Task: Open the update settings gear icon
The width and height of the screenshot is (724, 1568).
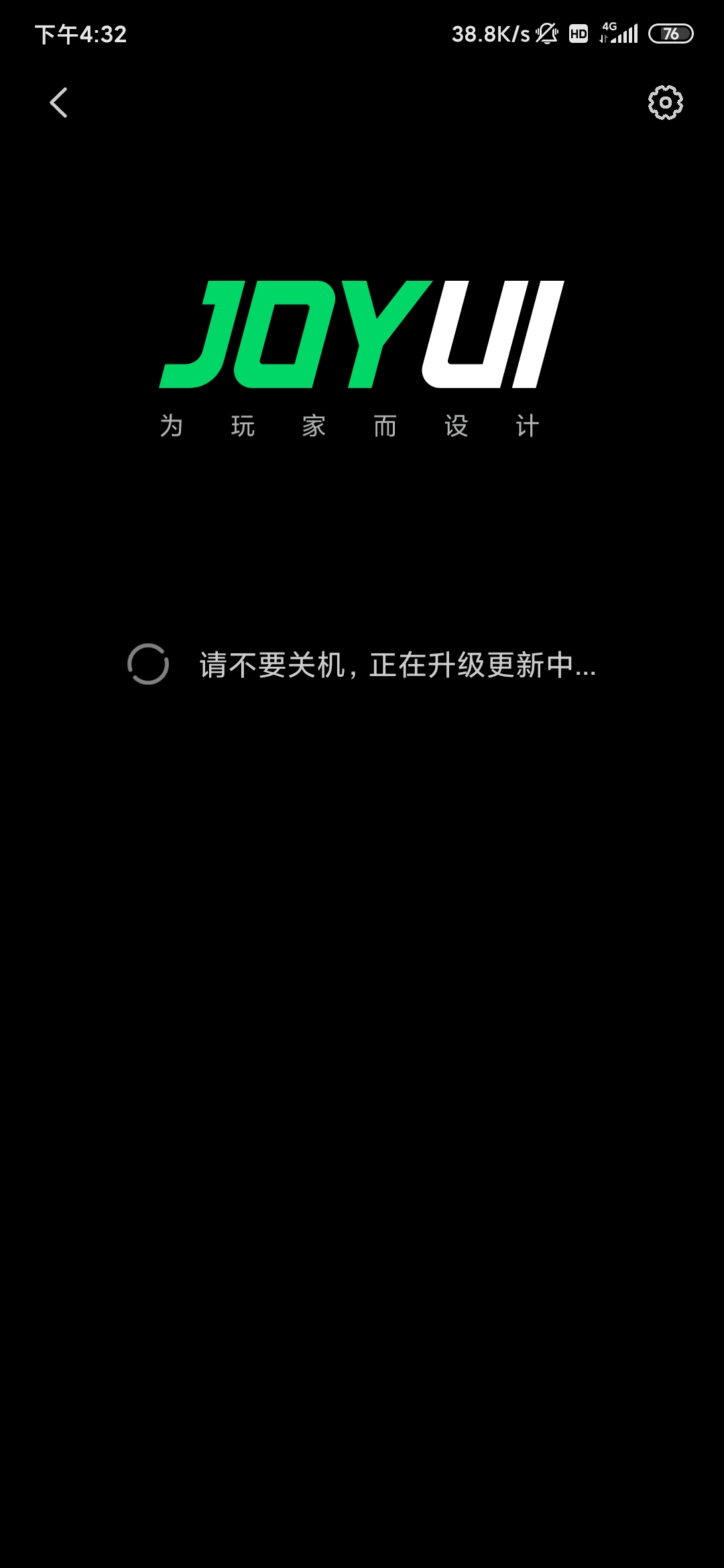Action: coord(665,103)
